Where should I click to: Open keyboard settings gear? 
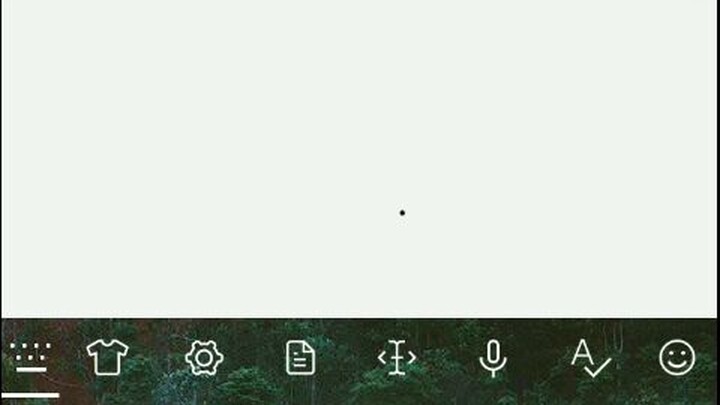pos(204,357)
